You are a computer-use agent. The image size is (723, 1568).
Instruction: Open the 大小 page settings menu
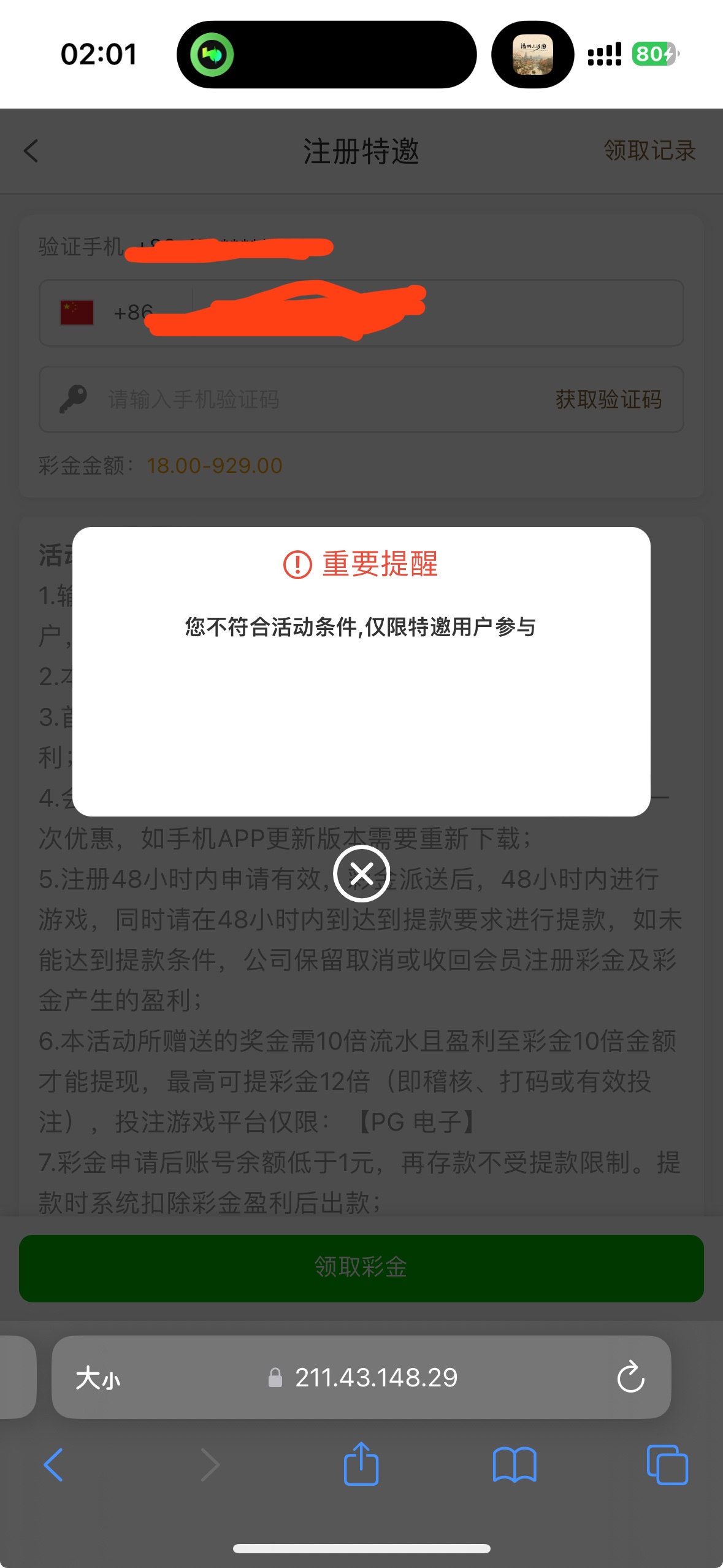(98, 1378)
